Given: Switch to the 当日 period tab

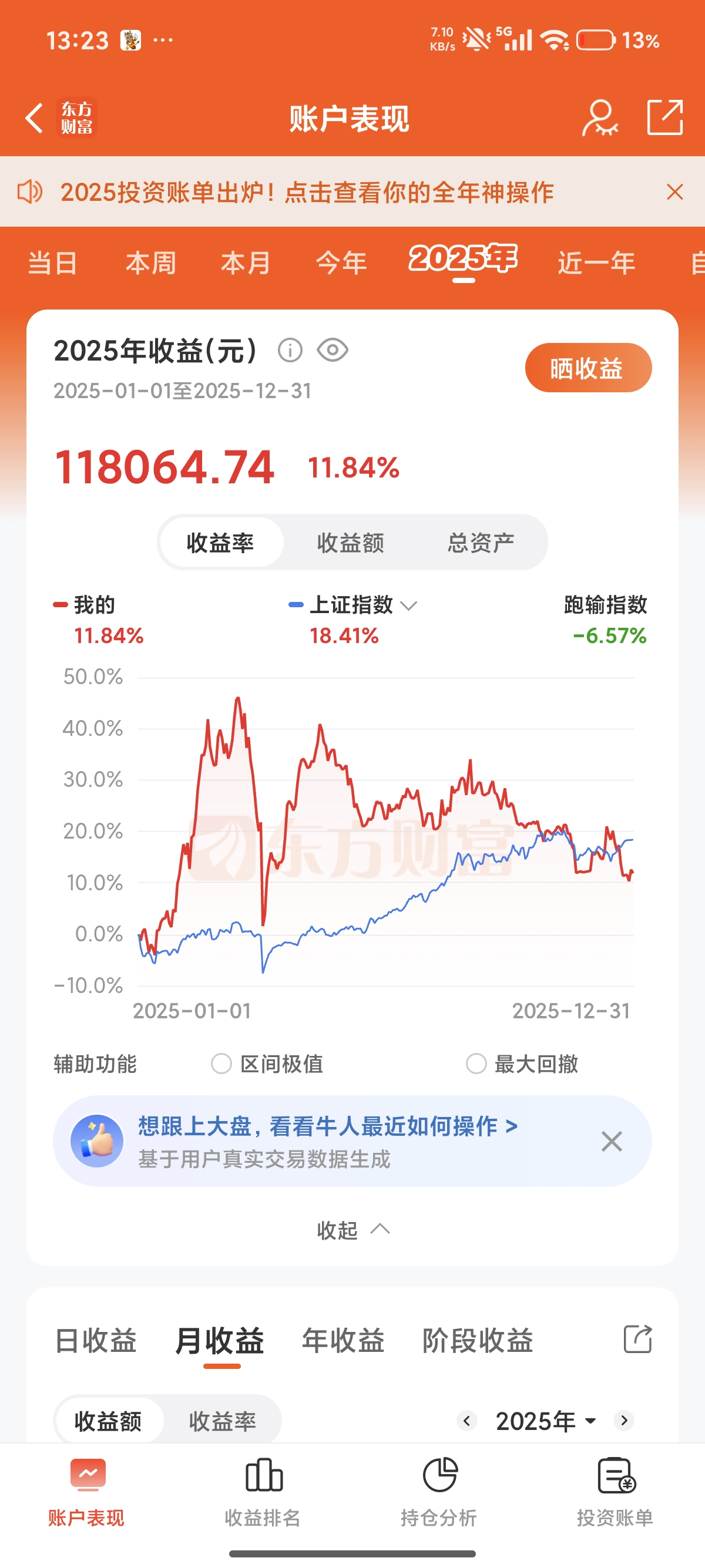Looking at the screenshot, I should tap(52, 263).
